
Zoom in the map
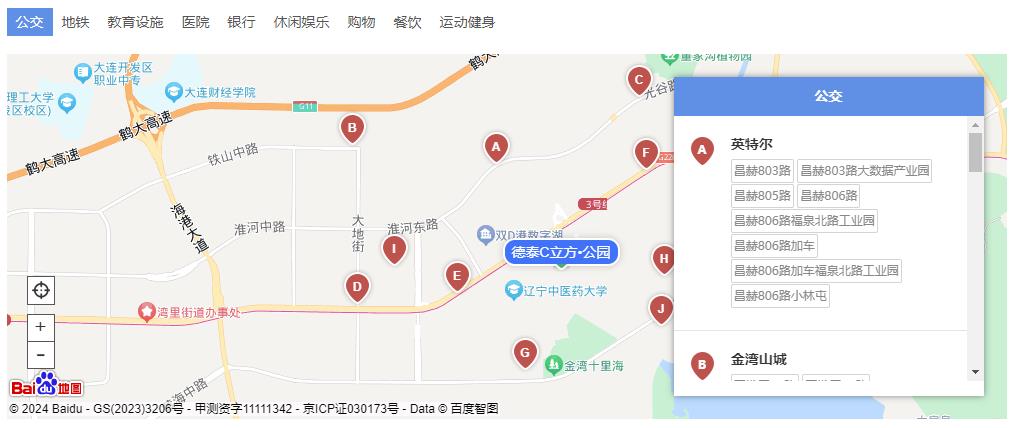coord(41,327)
